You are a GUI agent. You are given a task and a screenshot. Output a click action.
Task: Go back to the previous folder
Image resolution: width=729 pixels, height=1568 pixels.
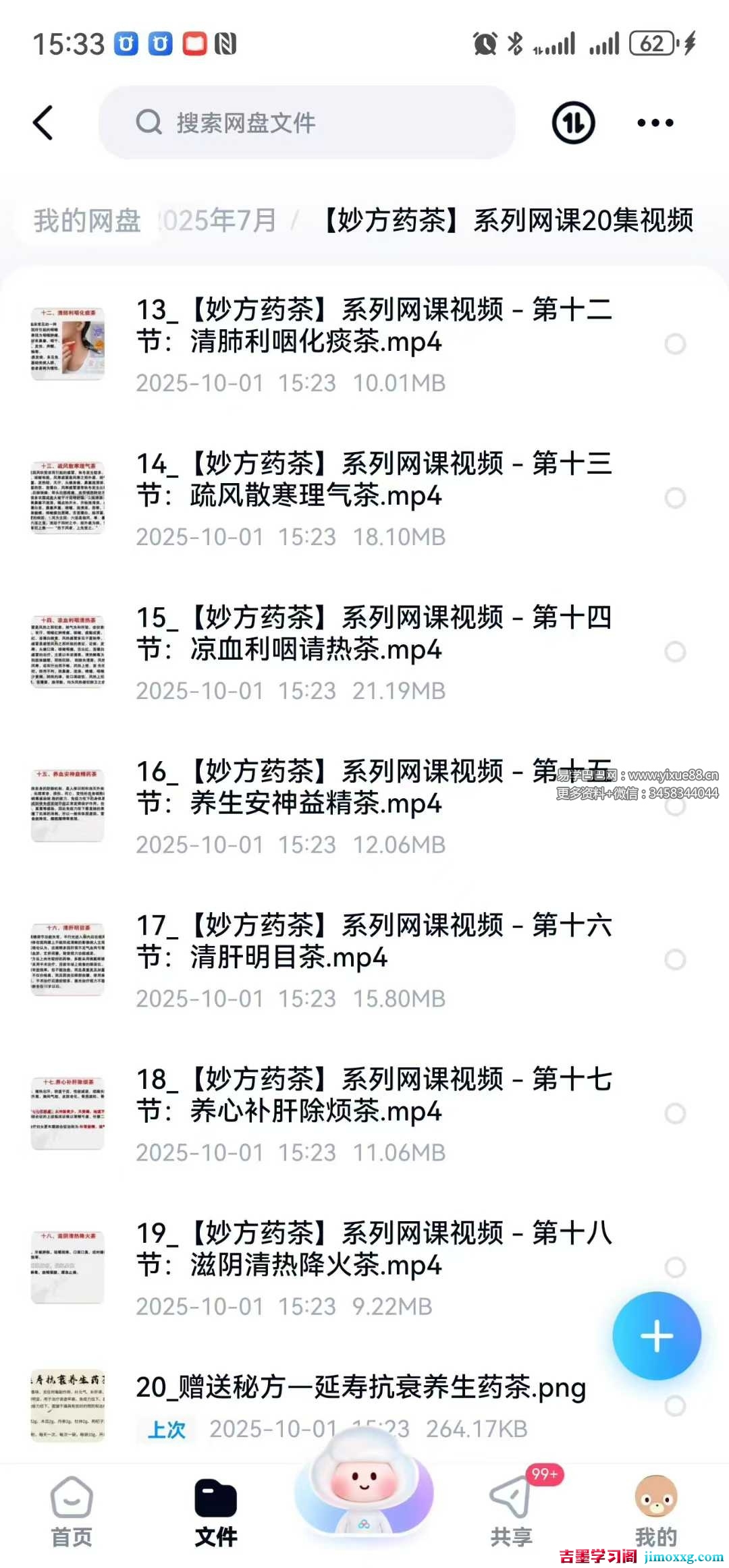coord(43,123)
